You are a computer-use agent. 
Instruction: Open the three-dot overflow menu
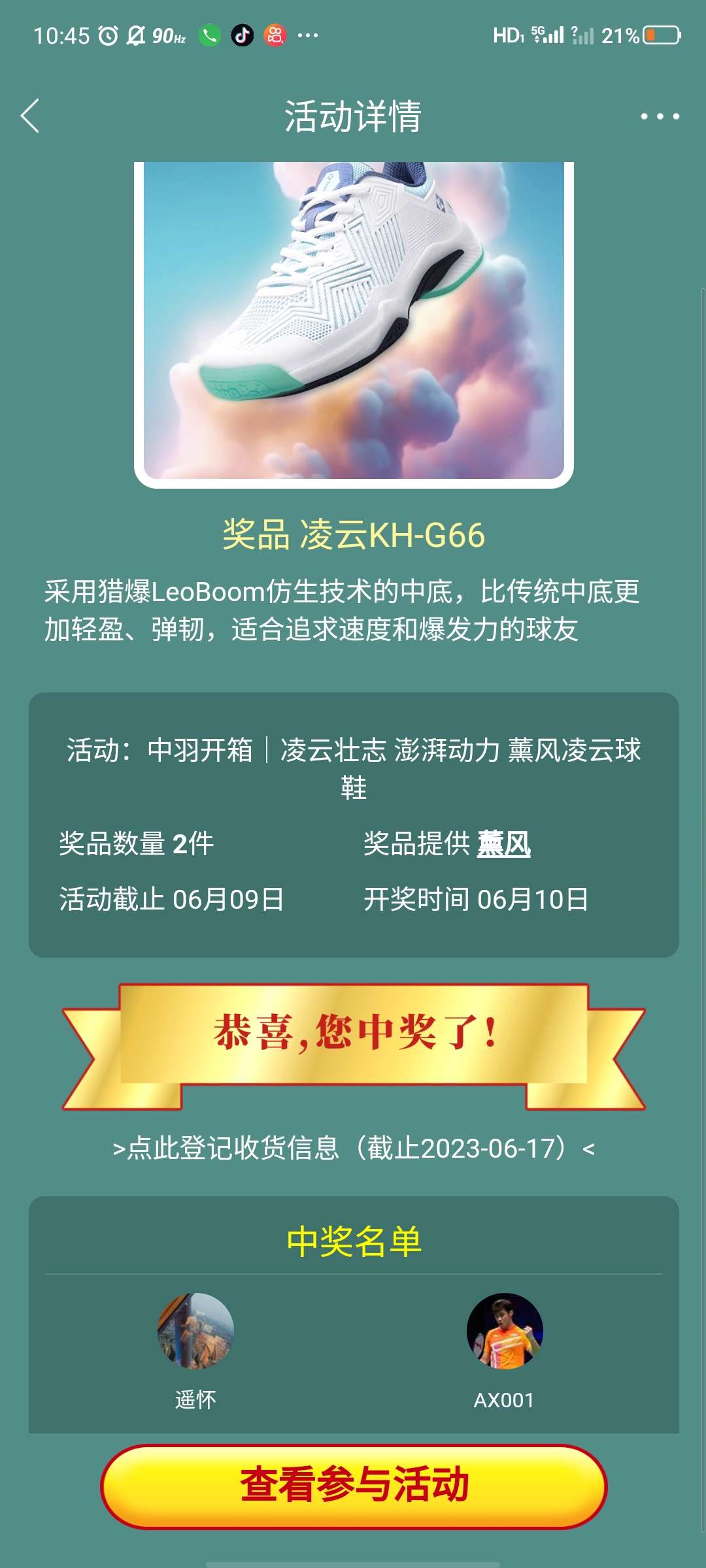pyautogui.click(x=660, y=116)
